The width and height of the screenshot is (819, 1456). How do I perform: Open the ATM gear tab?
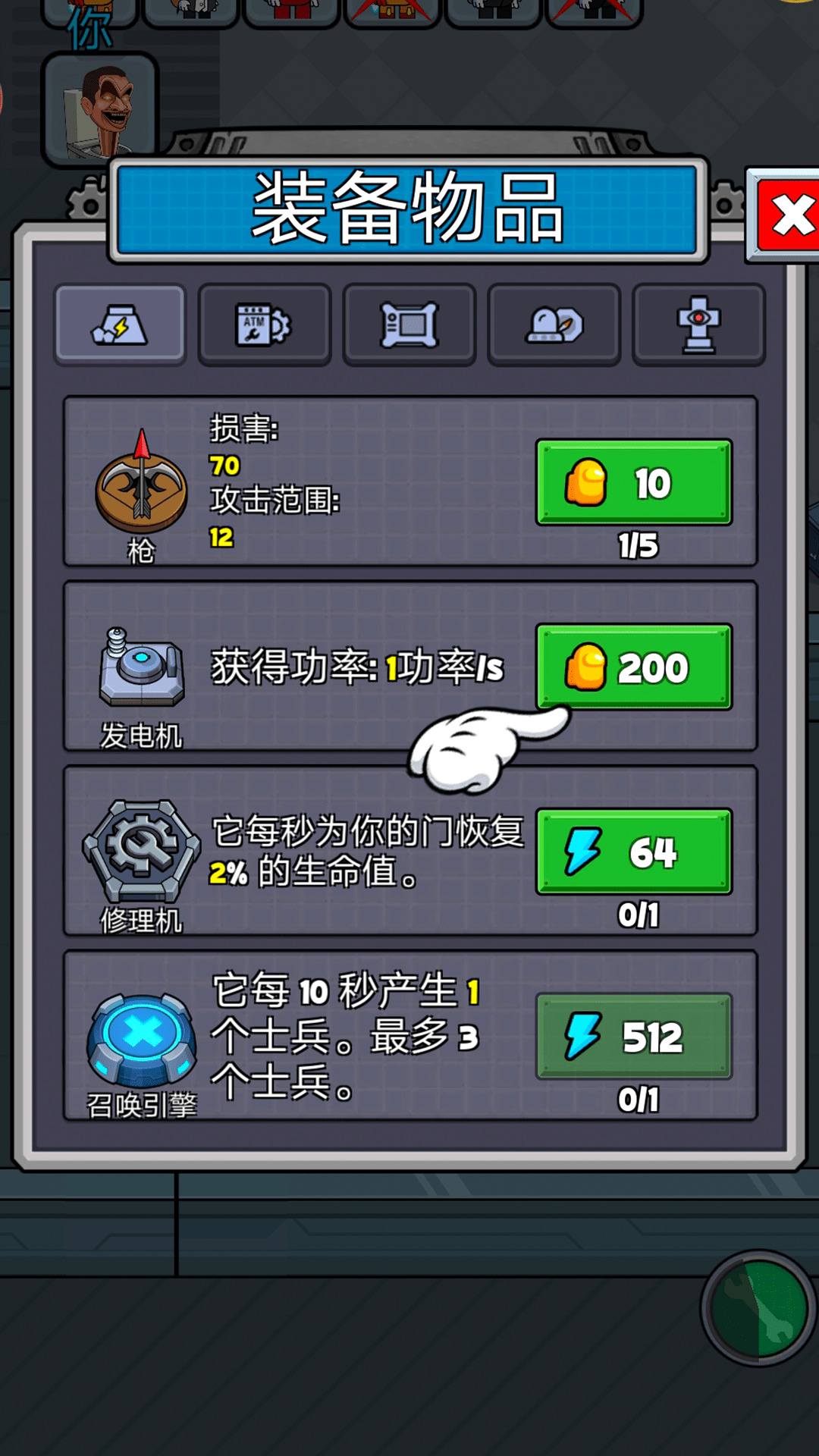coord(264,325)
